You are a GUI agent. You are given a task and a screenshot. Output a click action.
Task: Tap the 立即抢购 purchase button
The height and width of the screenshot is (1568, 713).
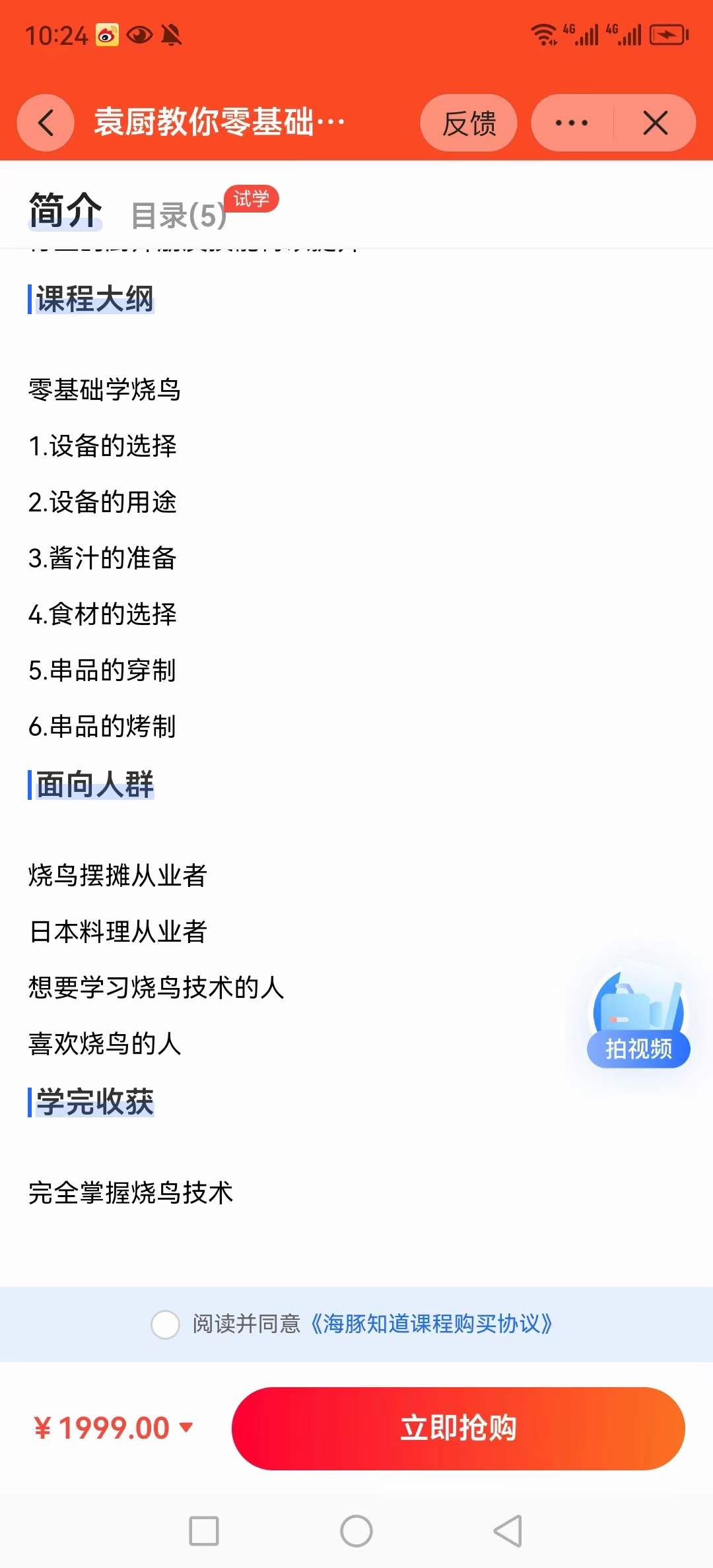(458, 1428)
